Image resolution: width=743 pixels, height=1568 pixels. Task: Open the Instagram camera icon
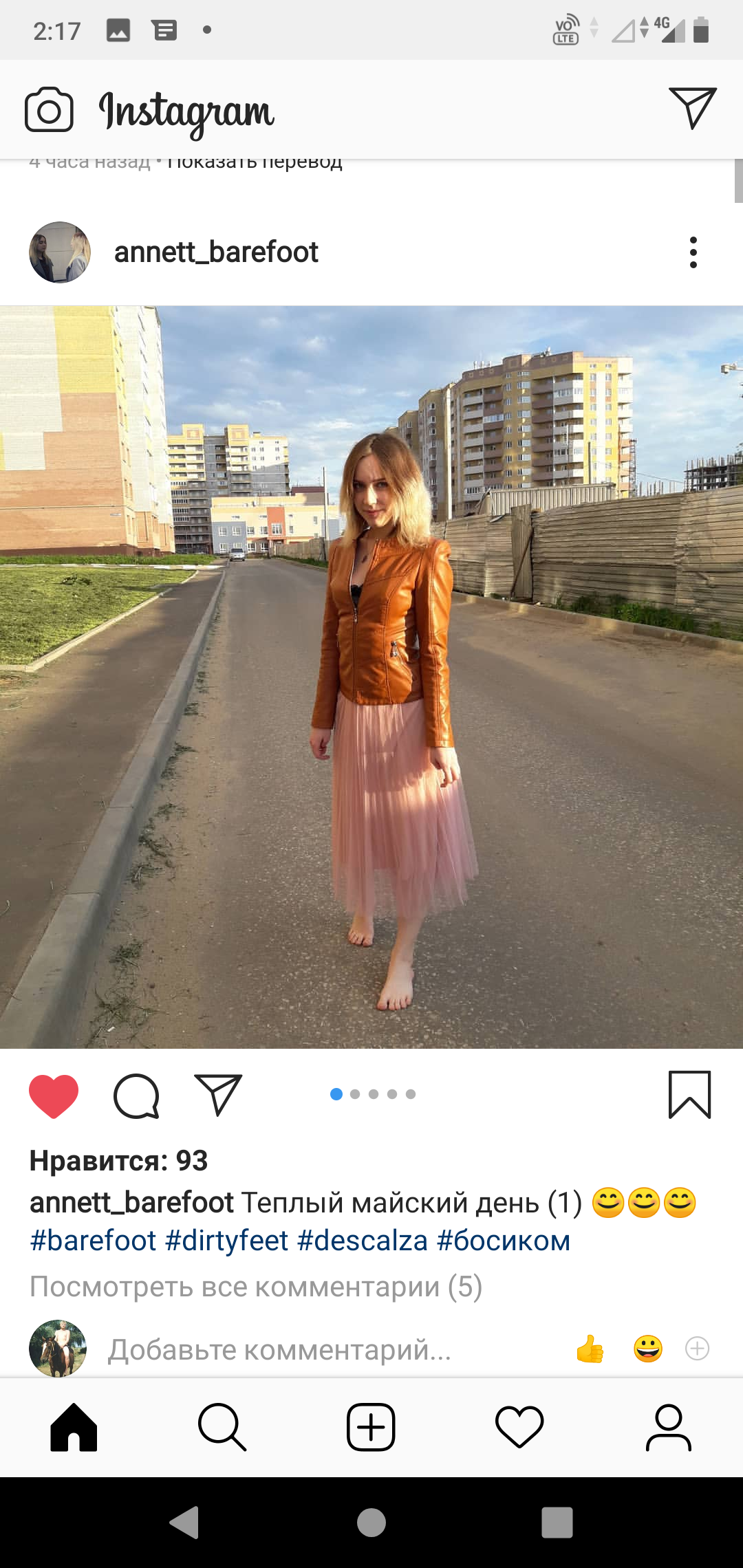[x=49, y=109]
